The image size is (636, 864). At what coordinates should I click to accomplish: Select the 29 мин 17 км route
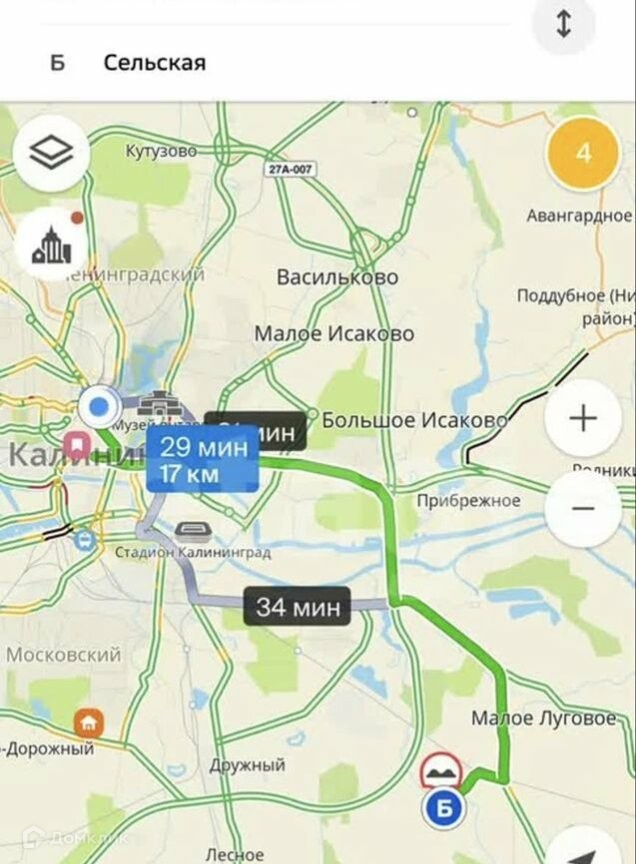click(202, 461)
